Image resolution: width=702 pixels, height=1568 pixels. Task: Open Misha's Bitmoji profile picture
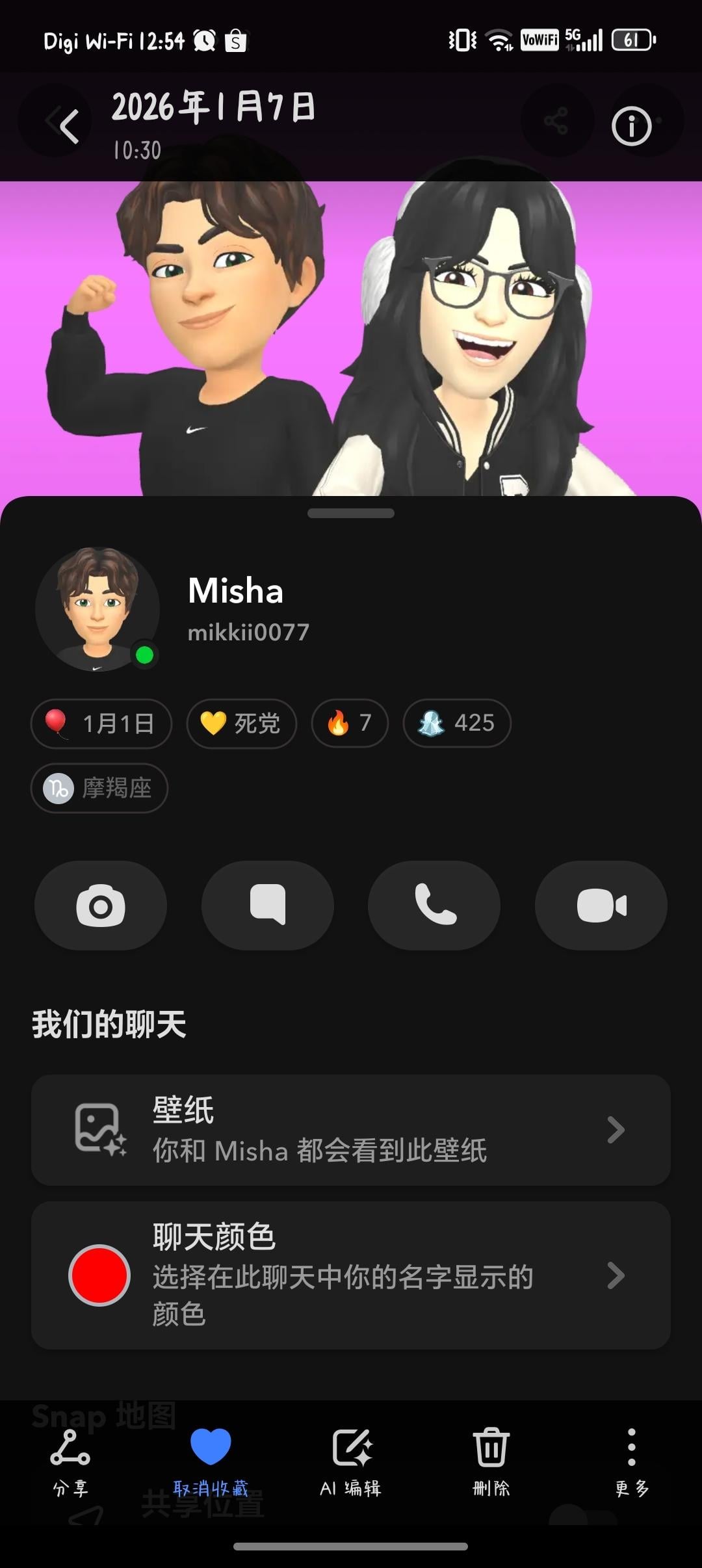click(97, 608)
